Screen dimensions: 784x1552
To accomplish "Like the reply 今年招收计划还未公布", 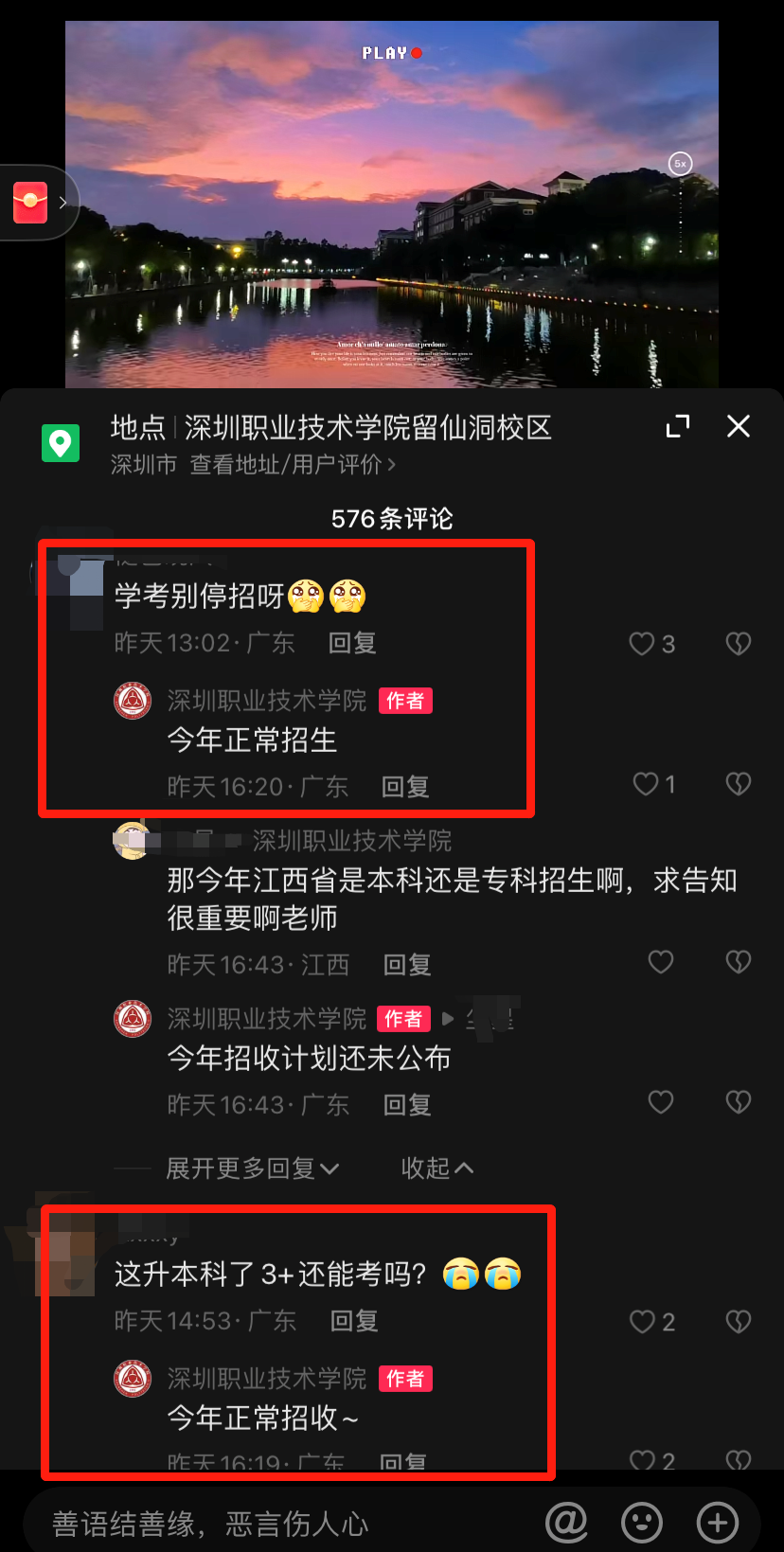I will tap(660, 1102).
